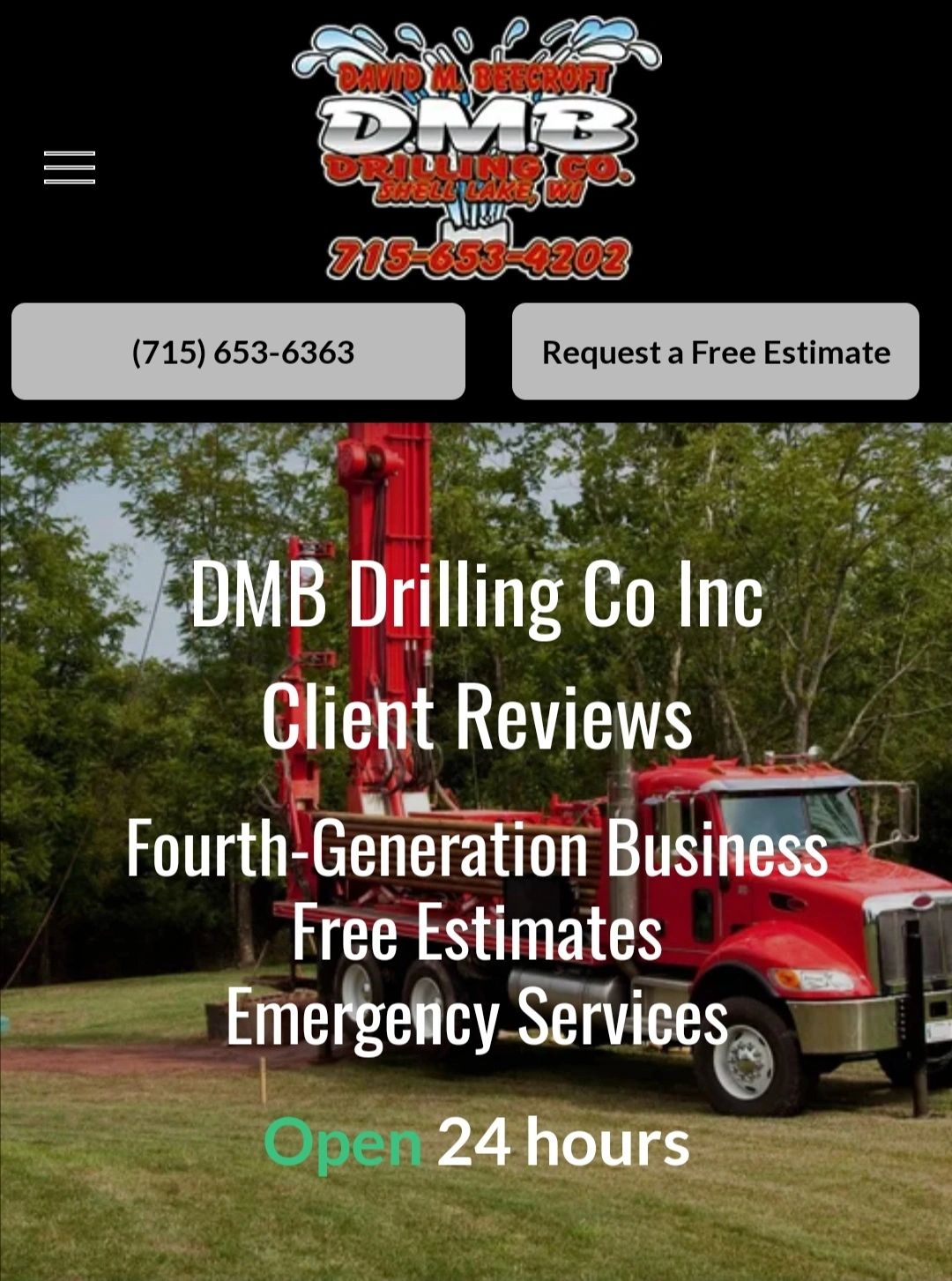
Task: Tap Request a Free Estimate
Action: click(x=715, y=352)
